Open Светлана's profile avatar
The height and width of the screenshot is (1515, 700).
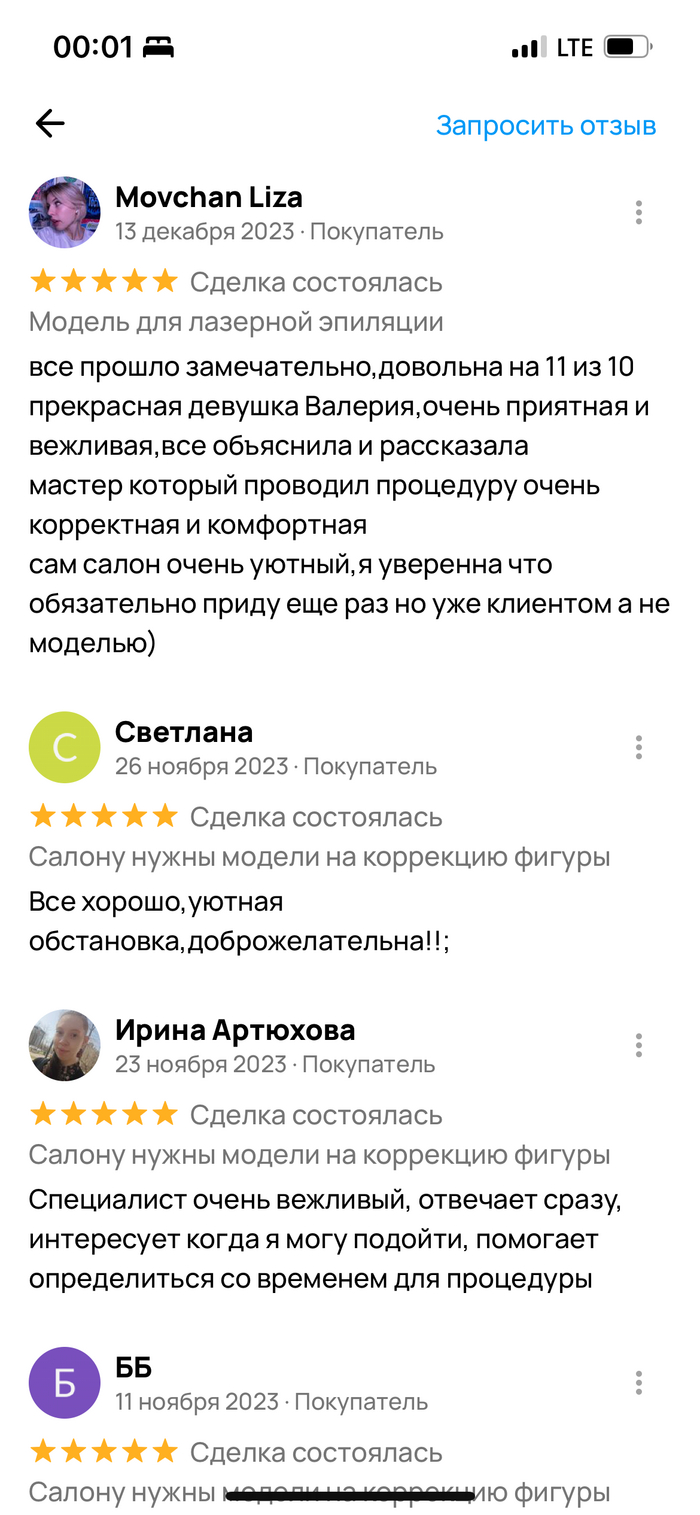tap(65, 747)
